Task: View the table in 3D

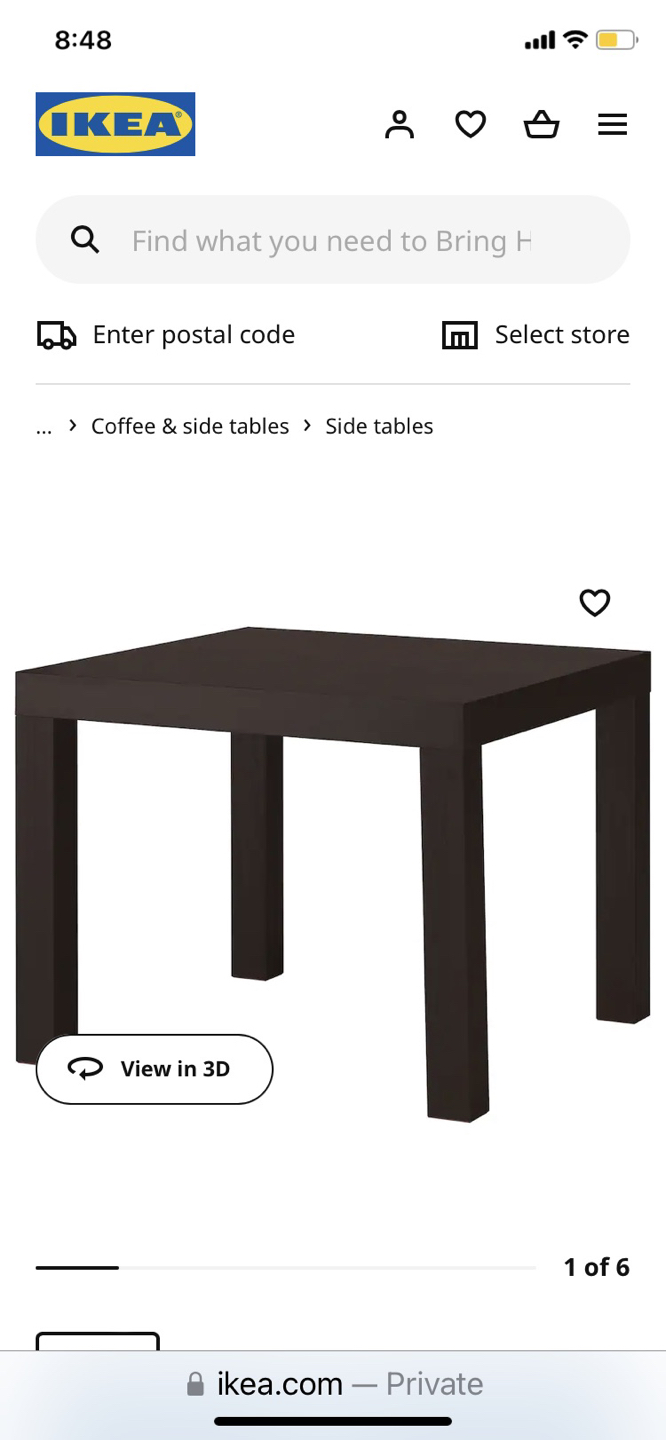Action: click(154, 1069)
